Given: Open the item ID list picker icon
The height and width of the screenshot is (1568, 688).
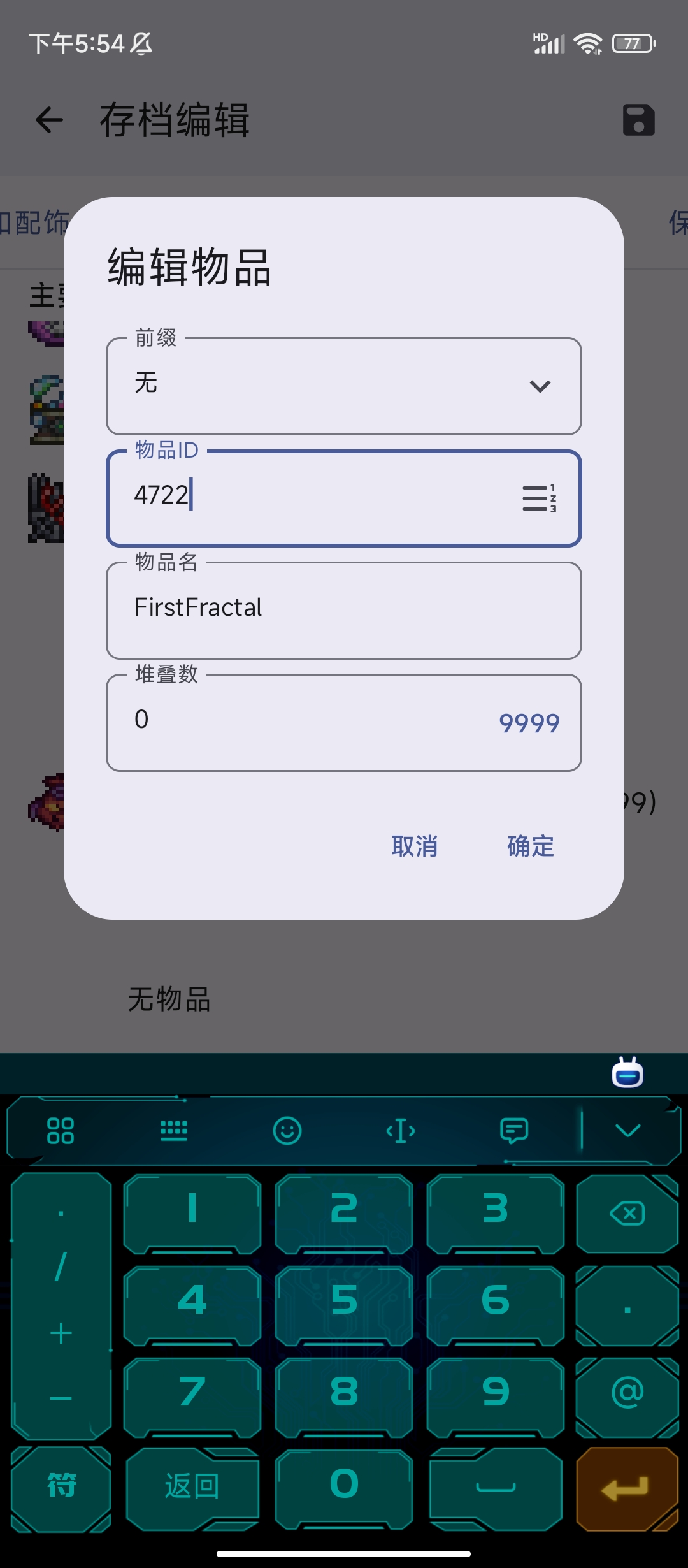Looking at the screenshot, I should pyautogui.click(x=539, y=498).
